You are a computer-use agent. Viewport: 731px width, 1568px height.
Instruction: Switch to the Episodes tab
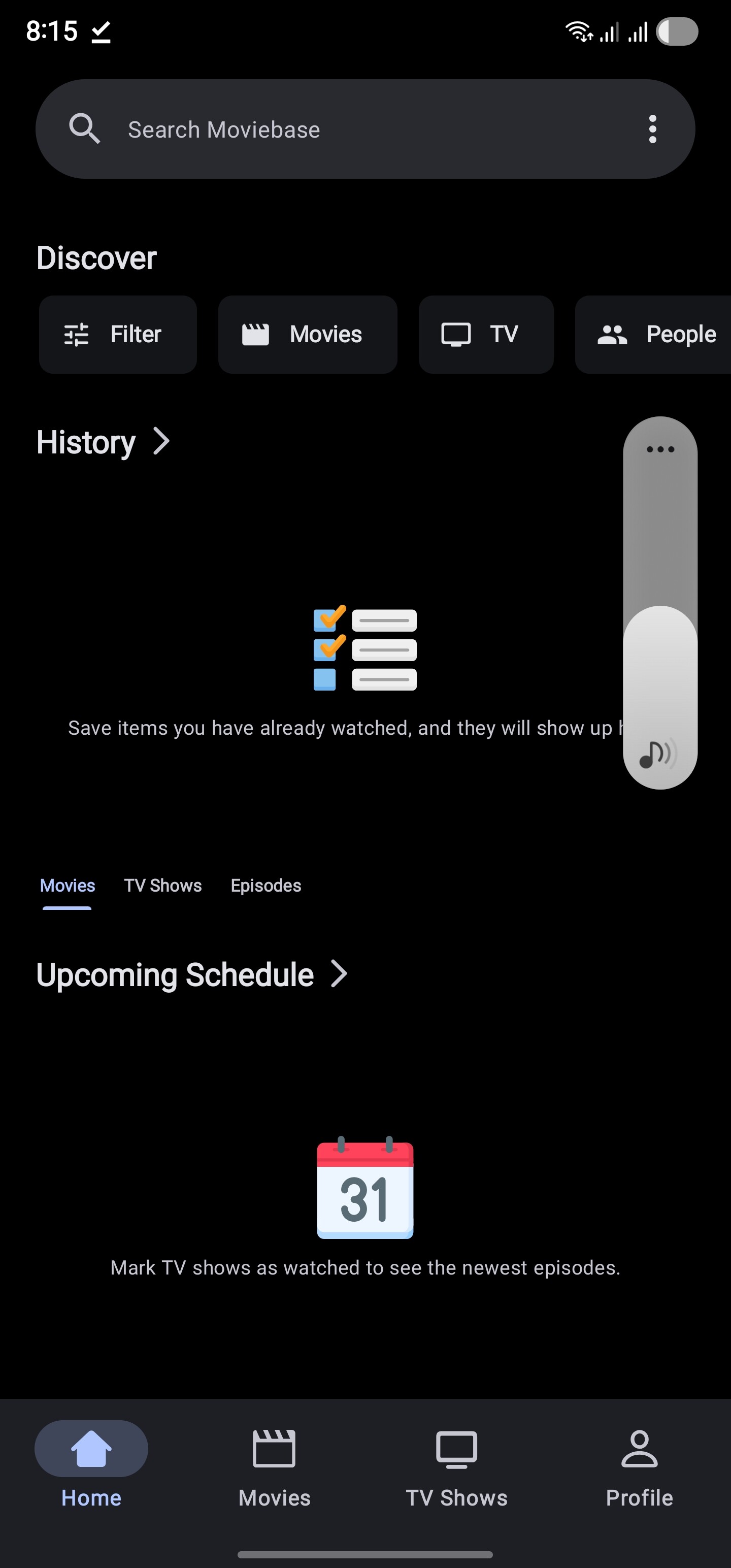(x=265, y=885)
